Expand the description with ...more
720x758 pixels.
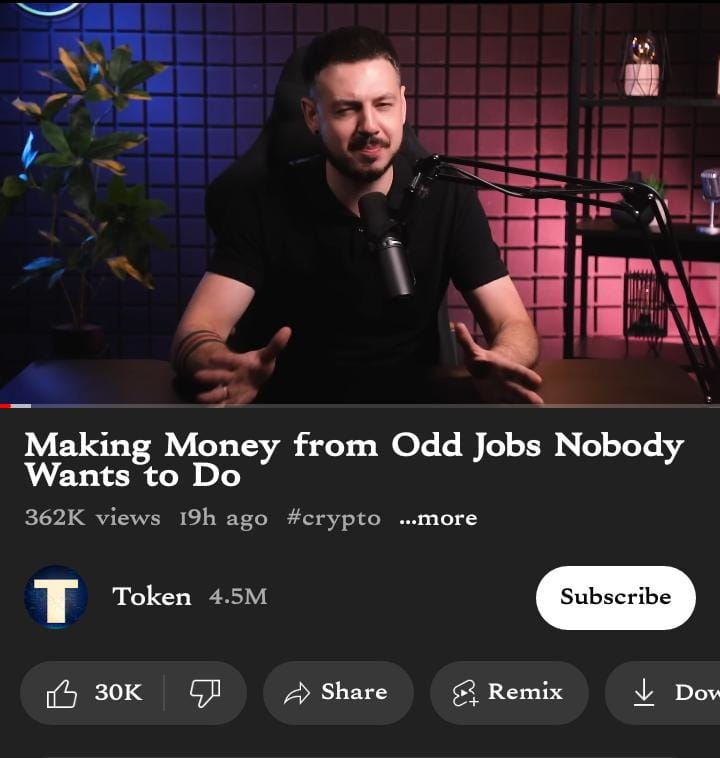[438, 518]
